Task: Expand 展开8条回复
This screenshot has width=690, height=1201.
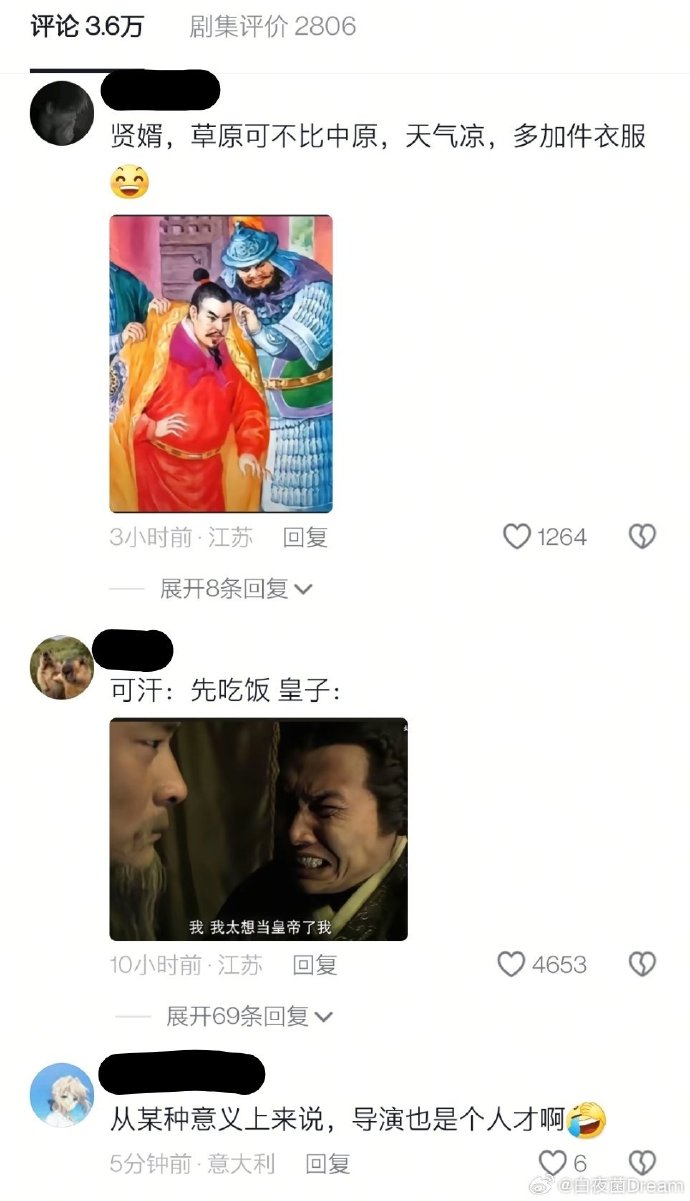Action: 236,589
